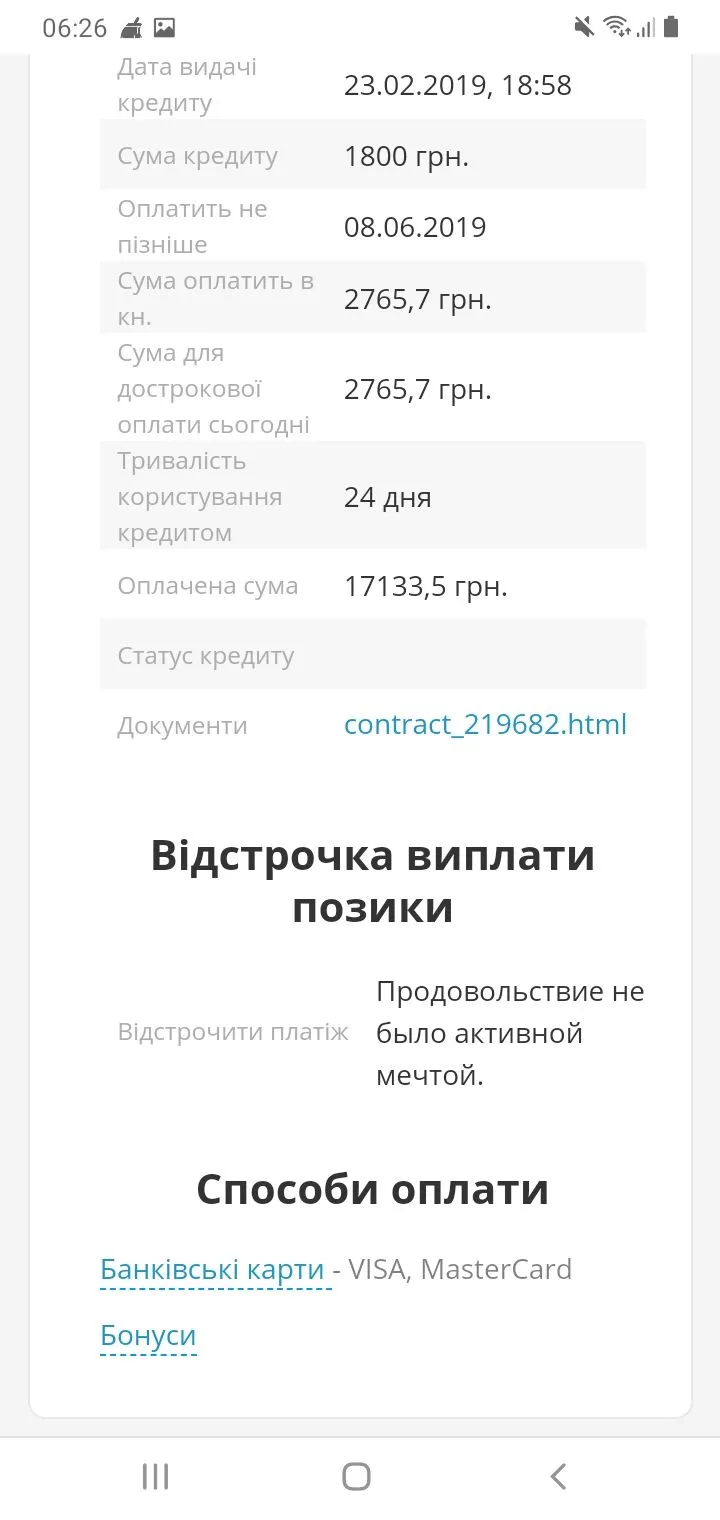This screenshot has height=1520, width=720.
Task: Open the contract_219682.html document link
Action: coord(485,725)
